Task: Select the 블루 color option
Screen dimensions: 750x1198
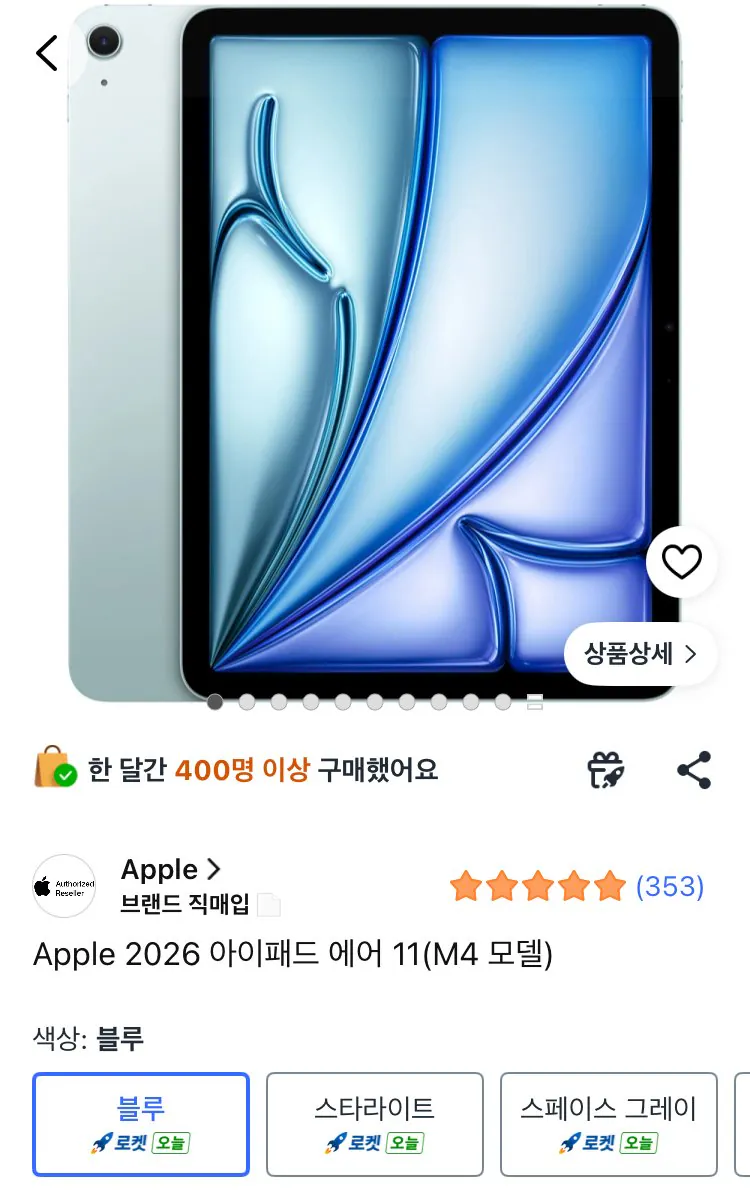Action: click(141, 1123)
